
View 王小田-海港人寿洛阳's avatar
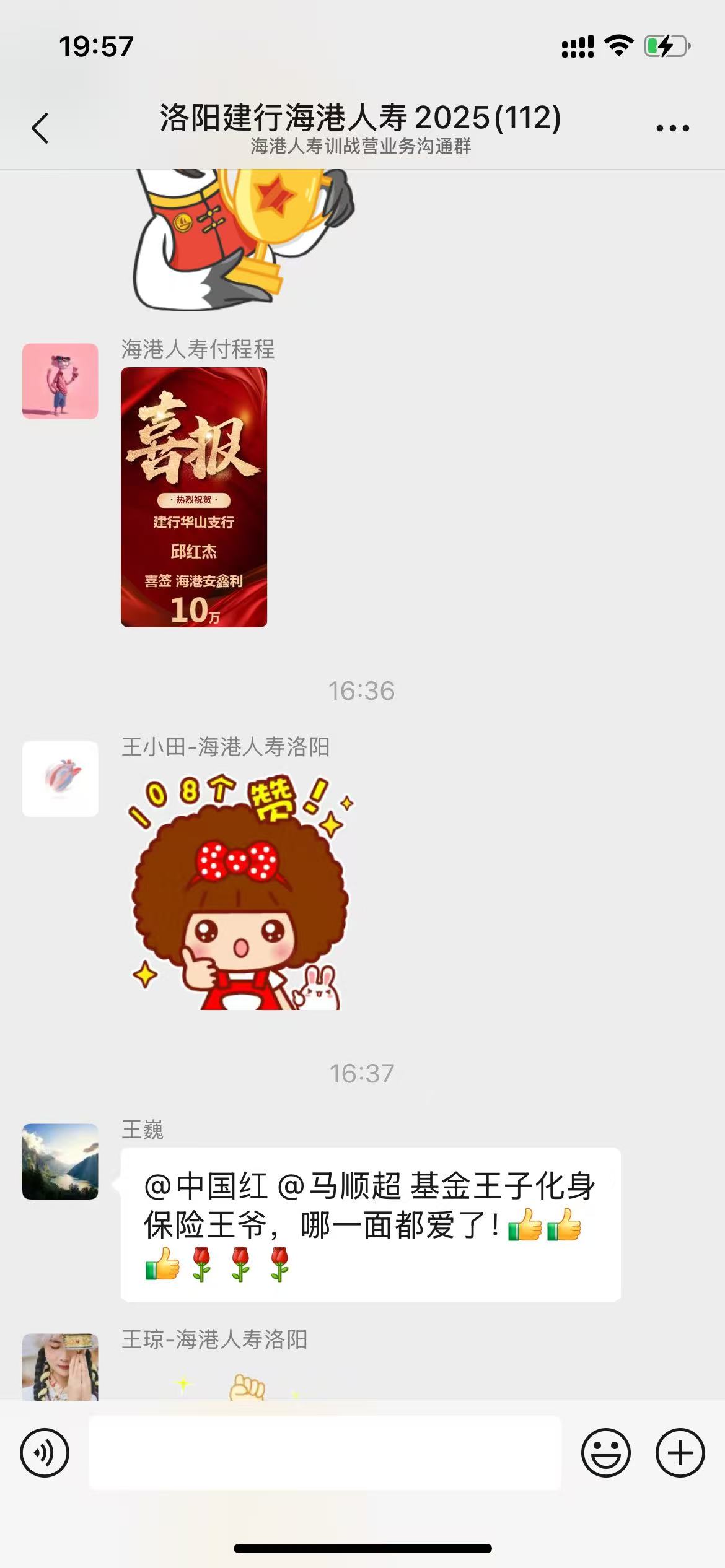click(x=60, y=779)
